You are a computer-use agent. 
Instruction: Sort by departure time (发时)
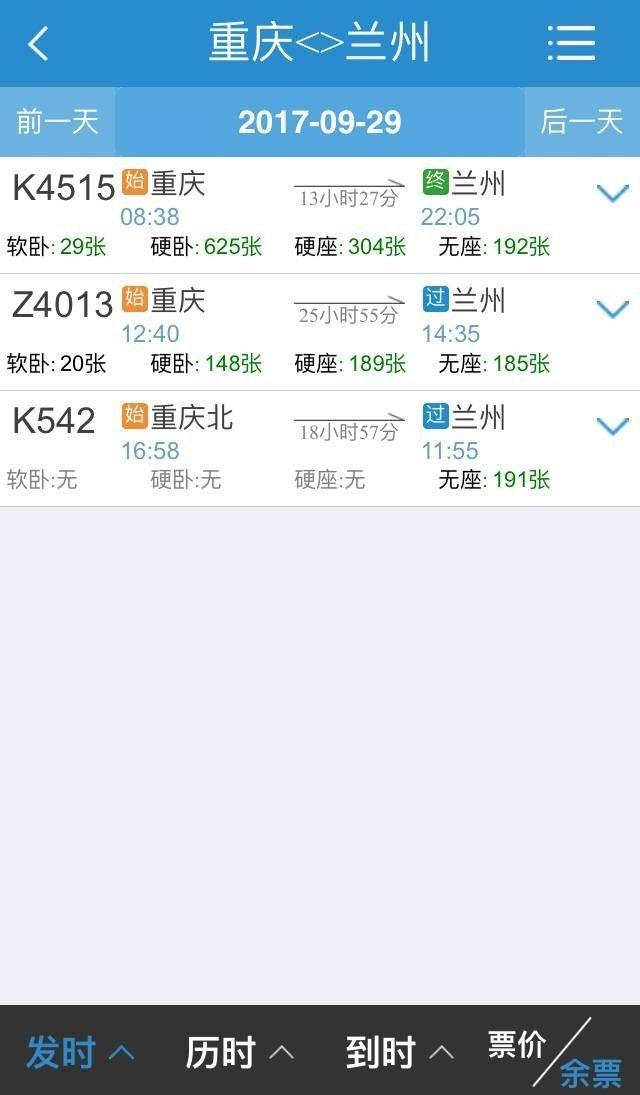[x=80, y=1052]
